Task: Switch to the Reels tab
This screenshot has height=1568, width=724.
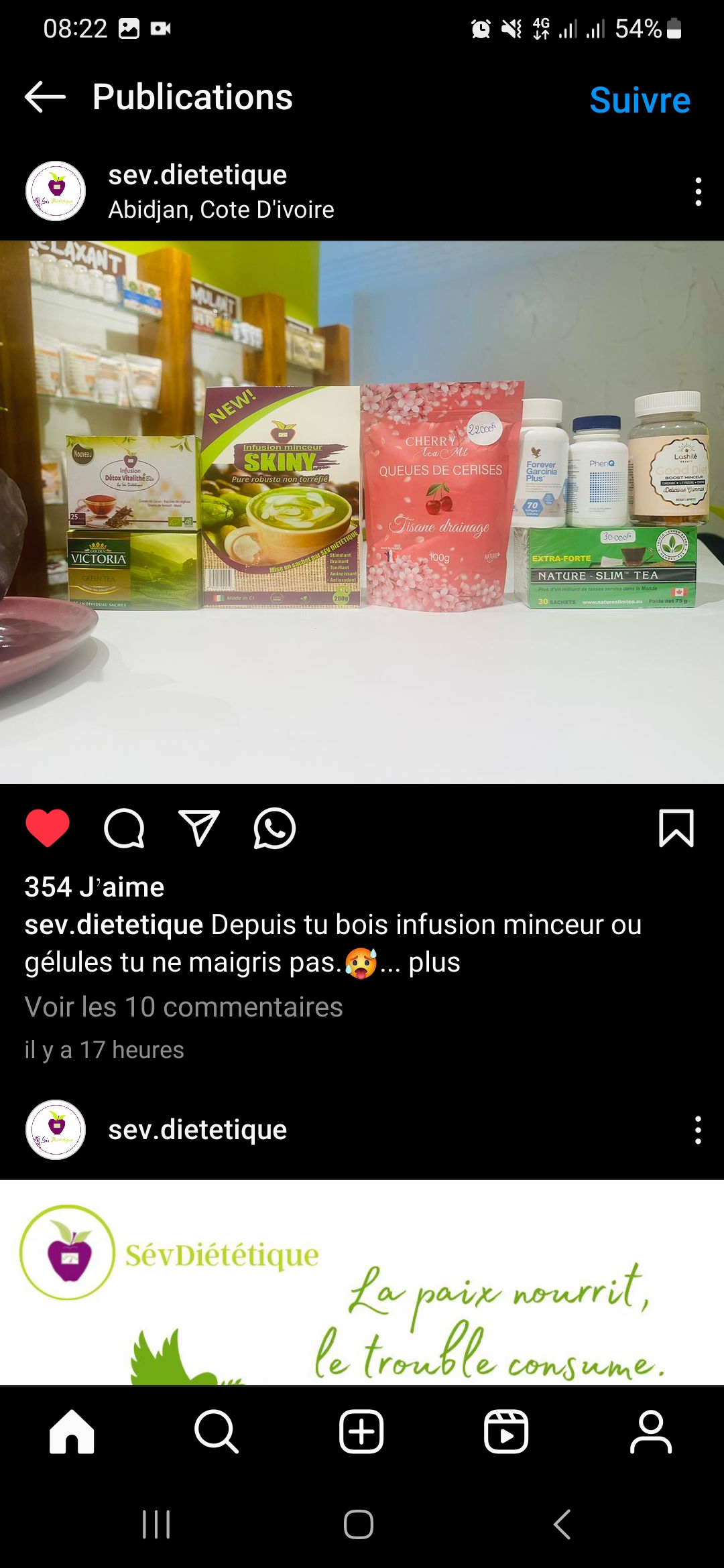Action: coord(506,1431)
